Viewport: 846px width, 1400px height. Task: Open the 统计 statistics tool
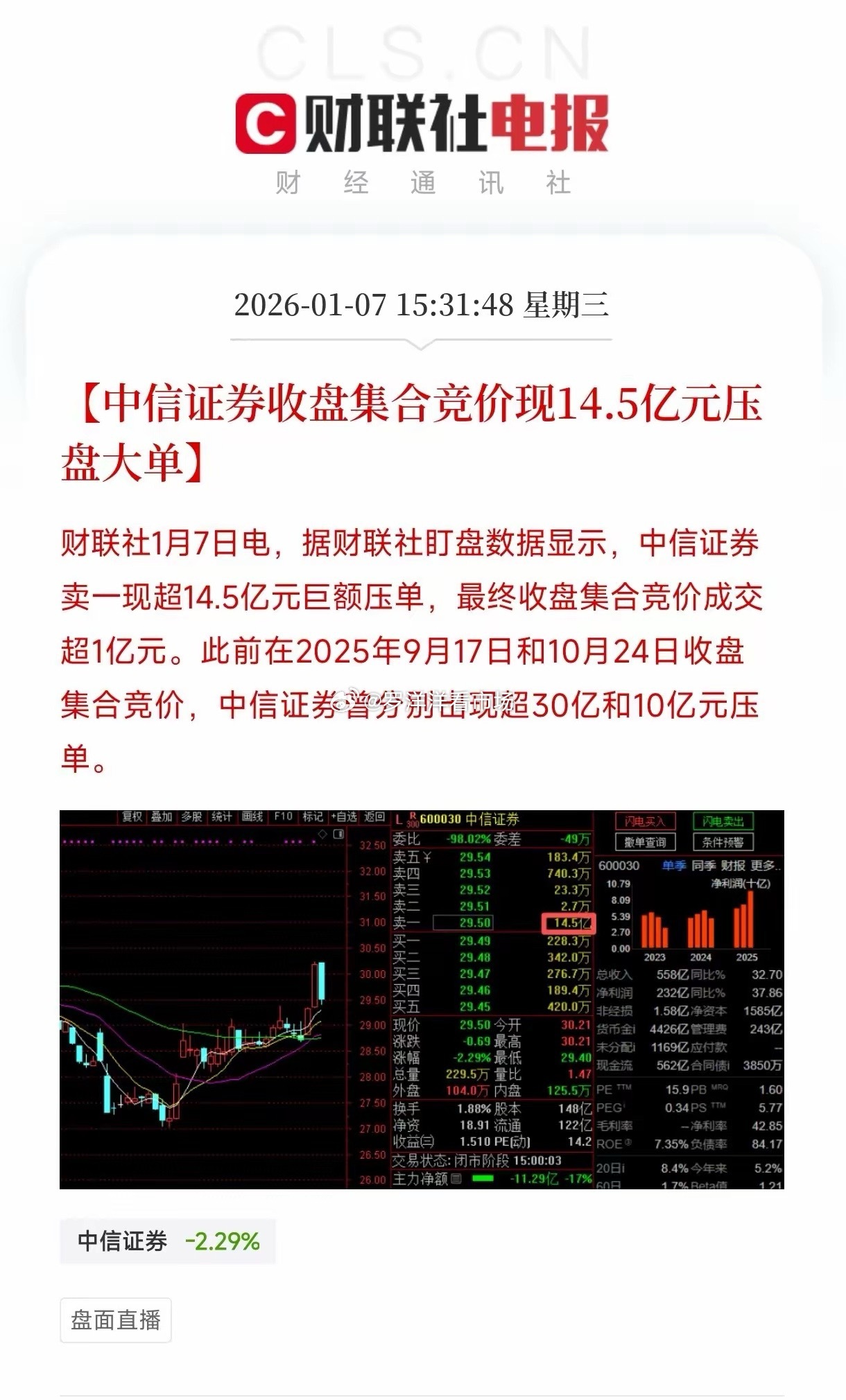222,818
